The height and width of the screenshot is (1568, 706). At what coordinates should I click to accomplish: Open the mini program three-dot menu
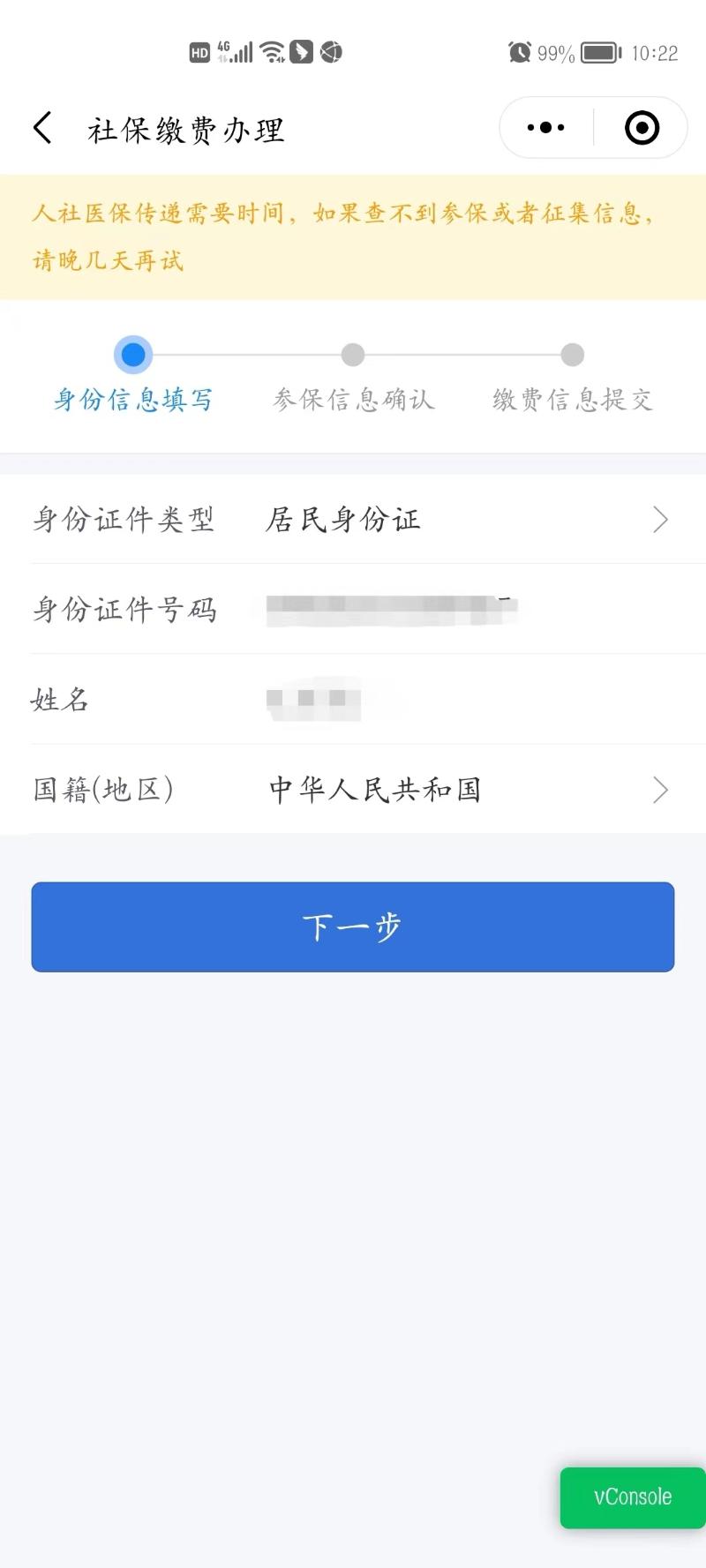(x=545, y=128)
